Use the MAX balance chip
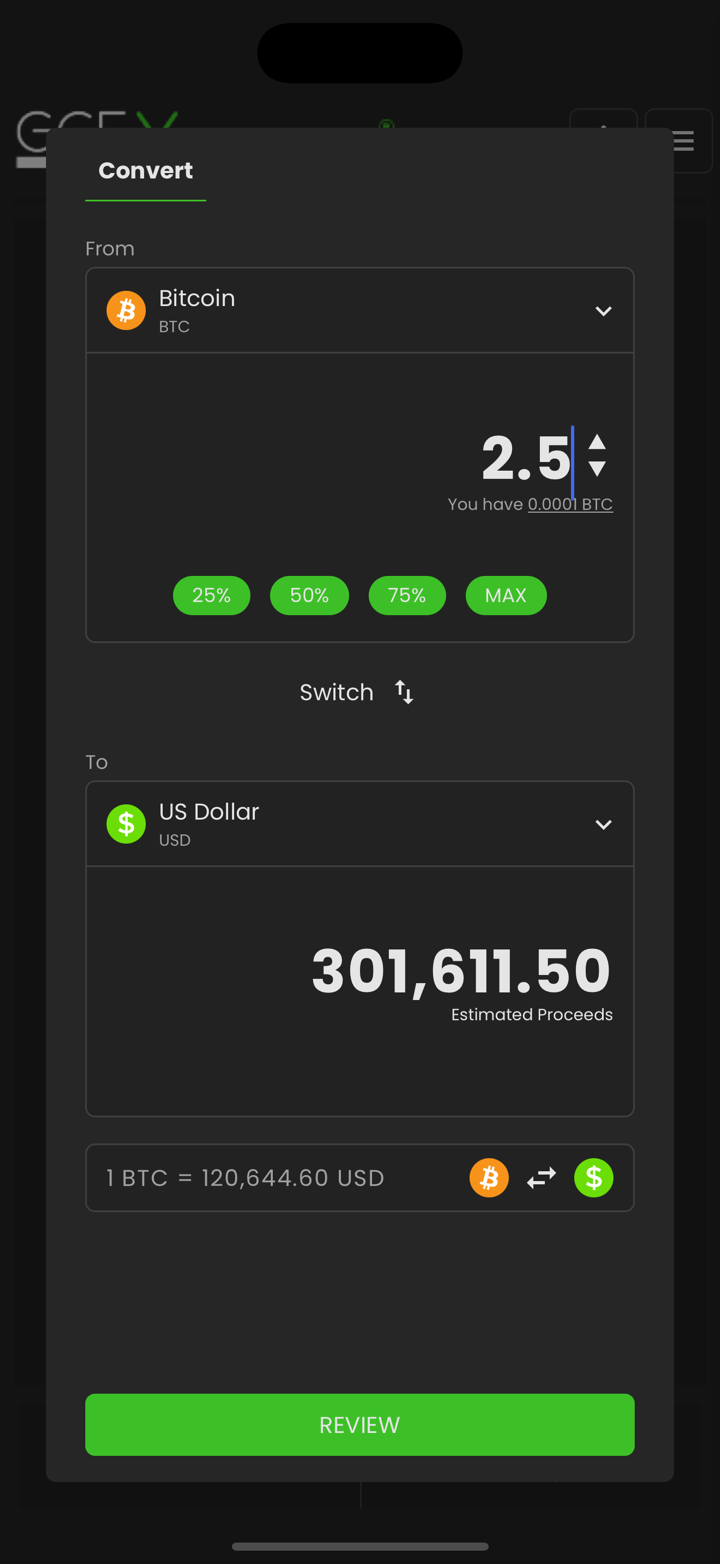Screen dimensions: 720x1564 (506, 595)
